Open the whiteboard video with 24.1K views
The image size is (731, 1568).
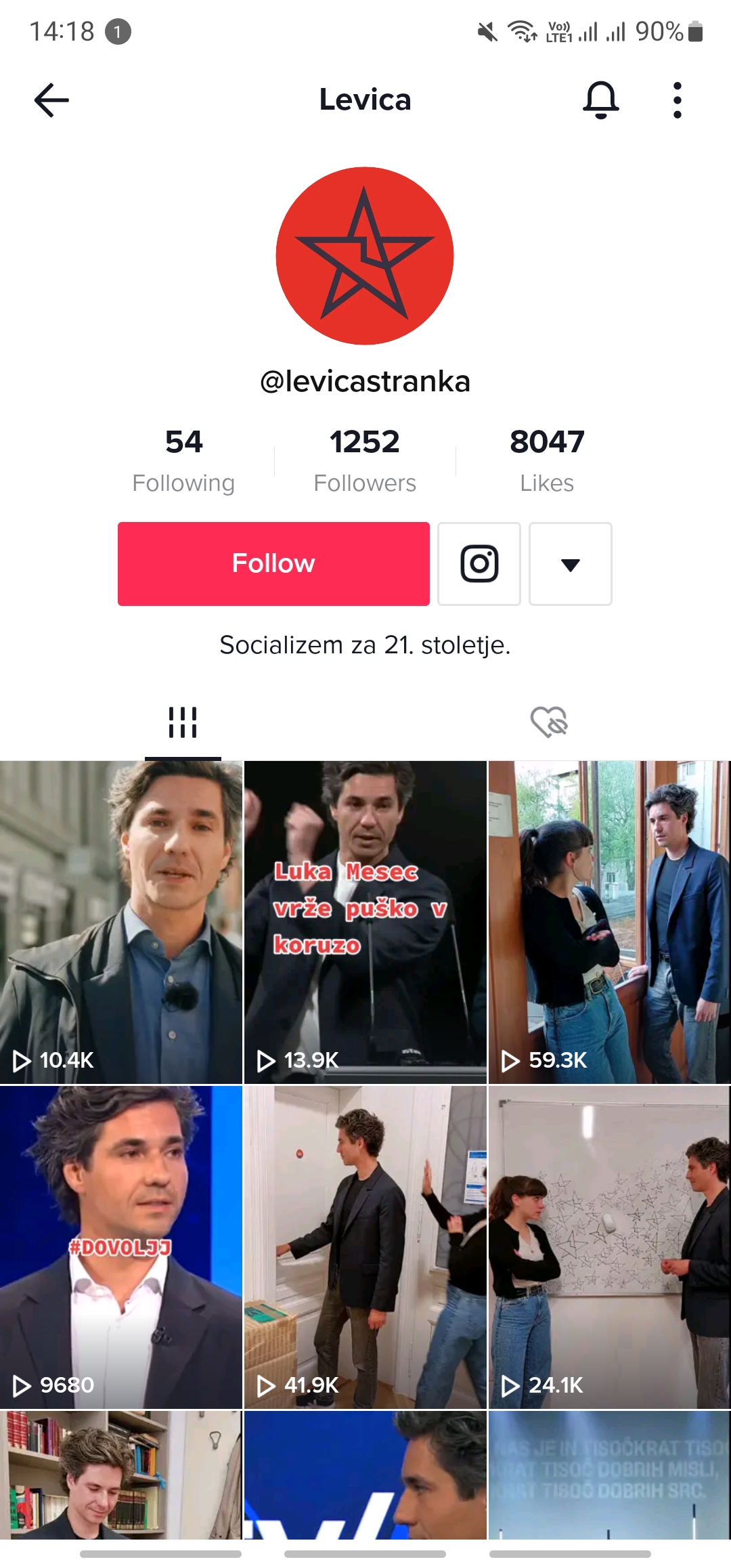[x=609, y=1246]
